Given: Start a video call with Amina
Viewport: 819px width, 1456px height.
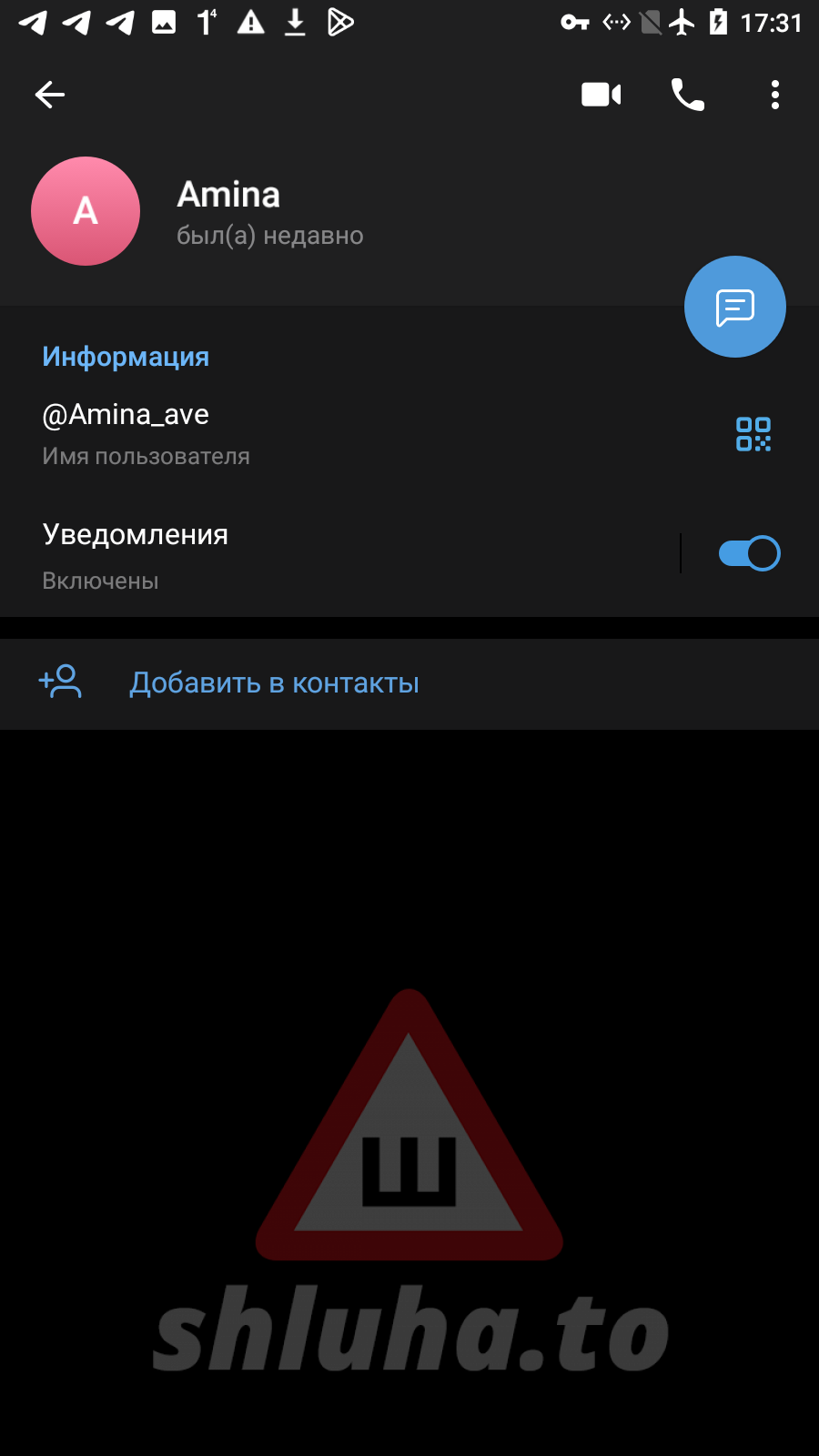Looking at the screenshot, I should pyautogui.click(x=601, y=95).
